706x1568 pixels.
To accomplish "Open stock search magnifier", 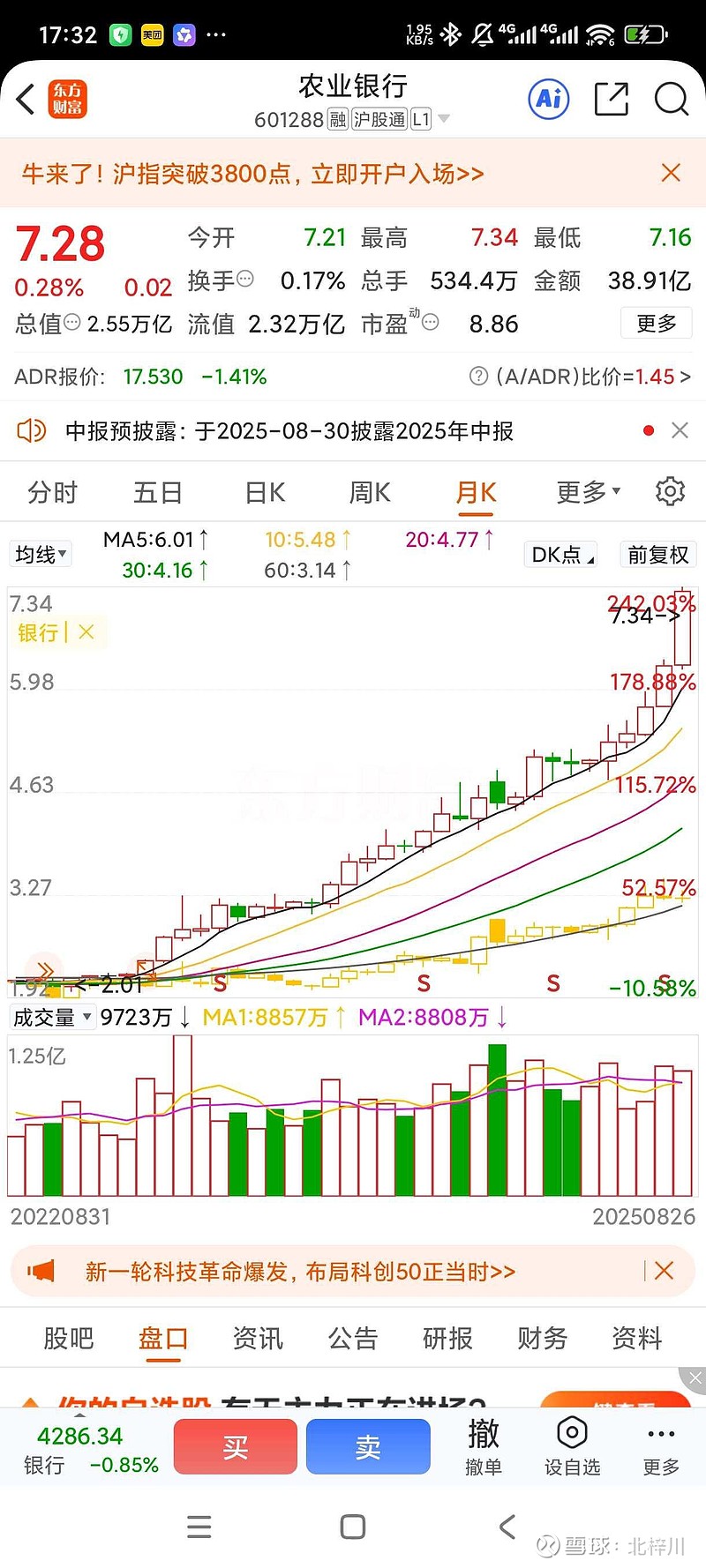I will (671, 99).
